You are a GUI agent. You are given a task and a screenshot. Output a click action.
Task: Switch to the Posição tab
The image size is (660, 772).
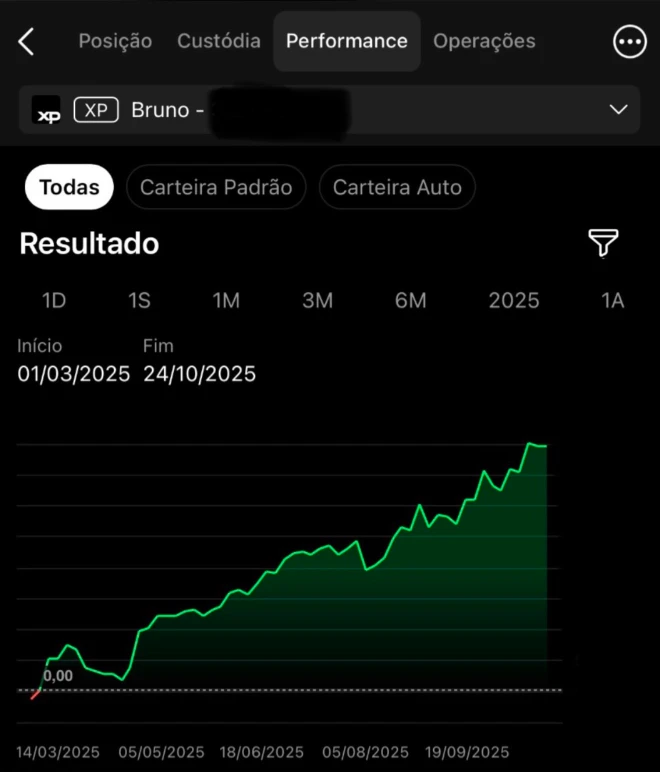coord(115,41)
